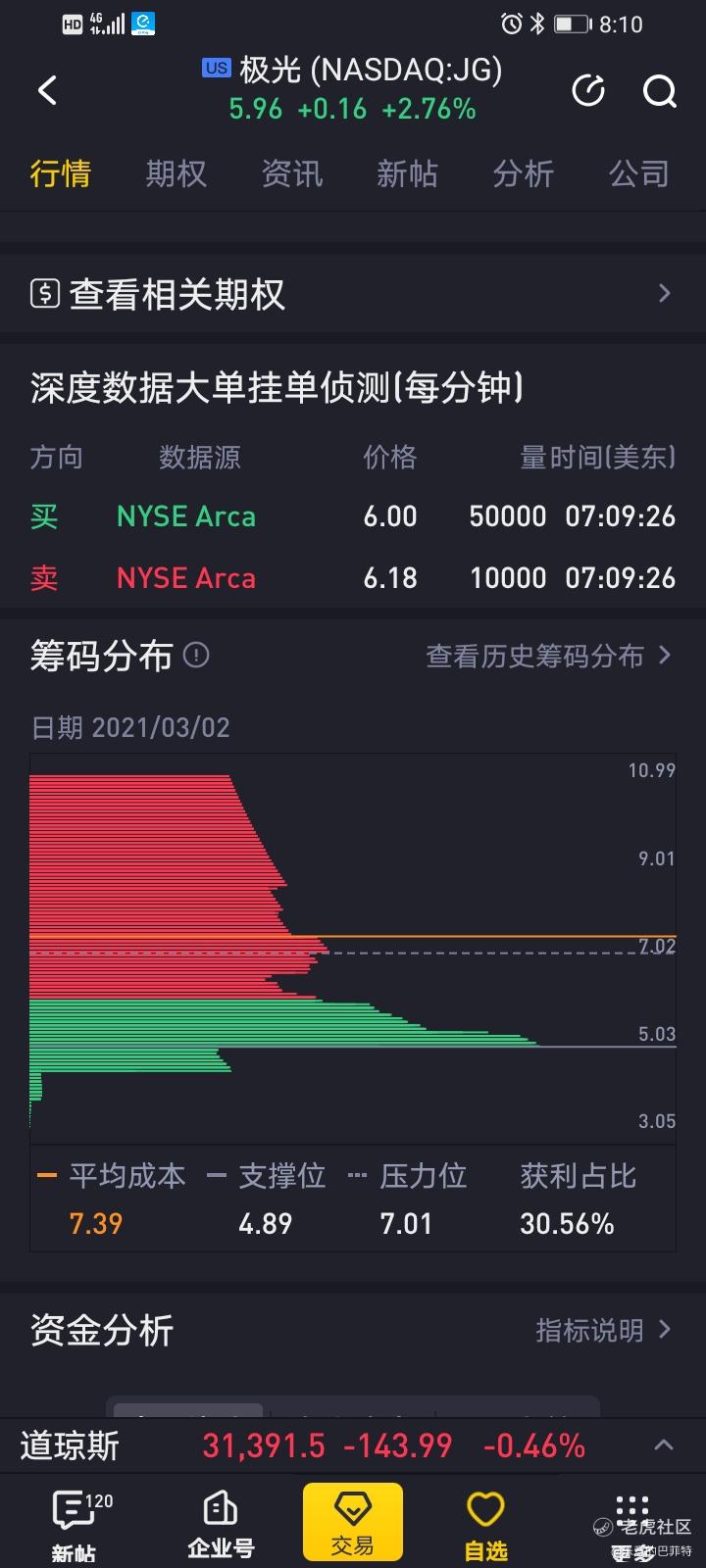The image size is (706, 1568).
Task: Add stock to 自选 watchlist
Action: coord(485,1526)
